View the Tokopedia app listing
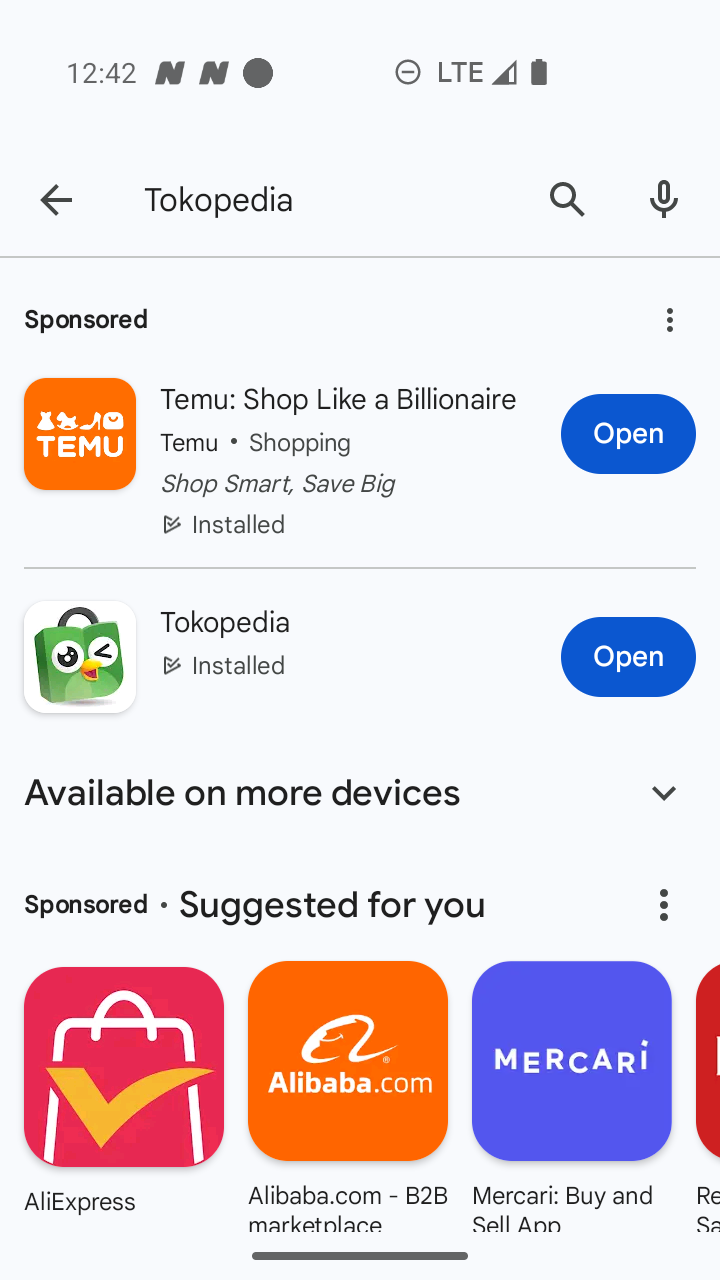 coord(290,657)
